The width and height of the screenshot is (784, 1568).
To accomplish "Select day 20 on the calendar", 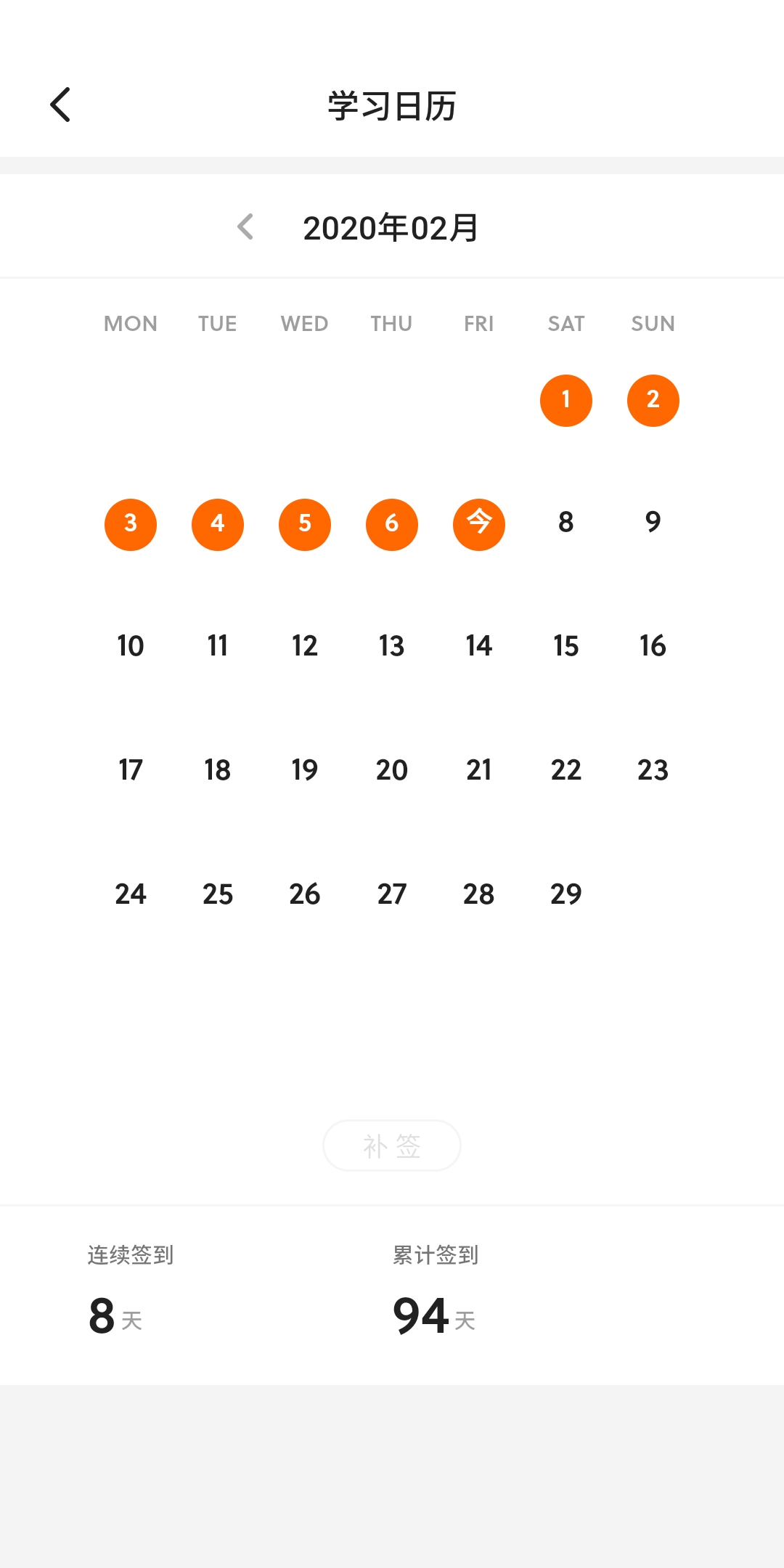I will [x=391, y=770].
